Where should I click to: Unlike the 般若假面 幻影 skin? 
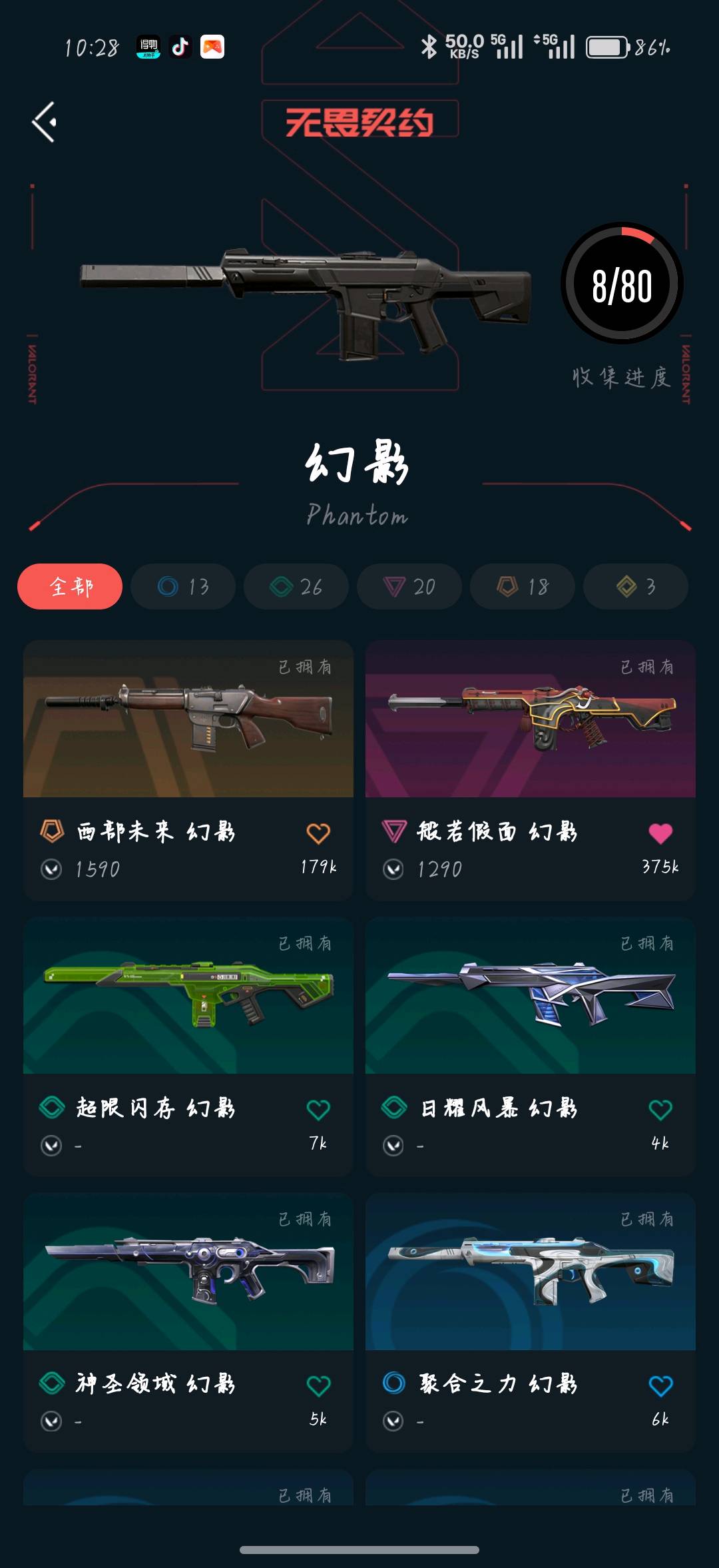click(660, 833)
